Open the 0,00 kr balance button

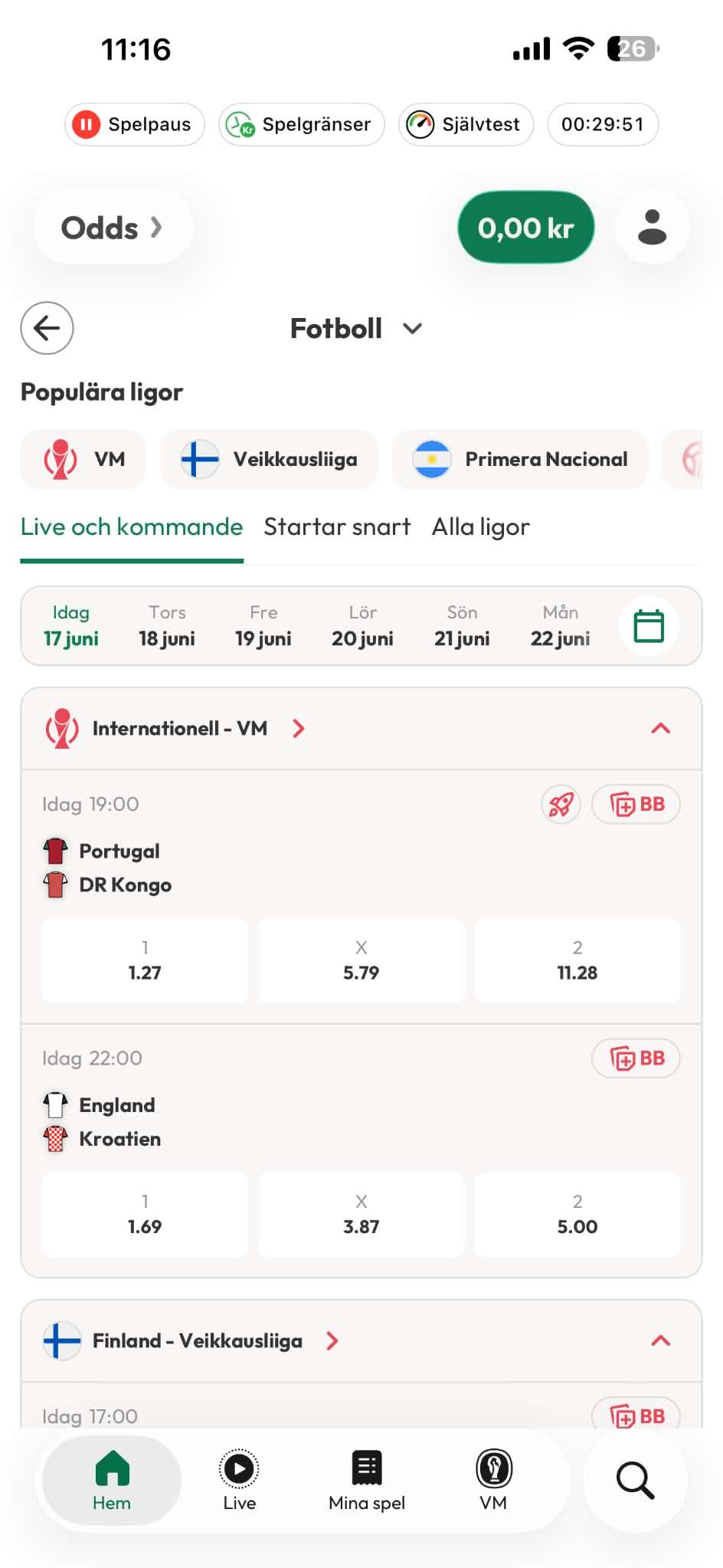pos(526,228)
